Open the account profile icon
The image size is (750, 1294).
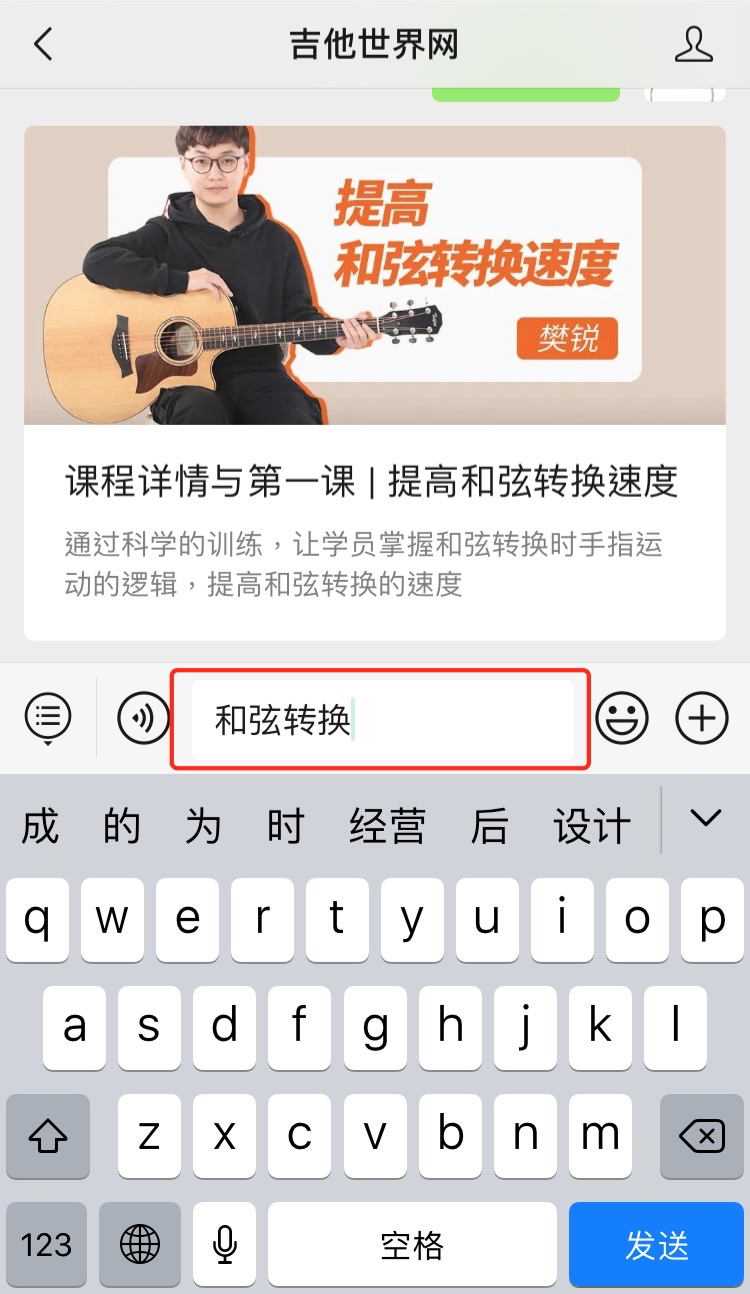pos(693,45)
